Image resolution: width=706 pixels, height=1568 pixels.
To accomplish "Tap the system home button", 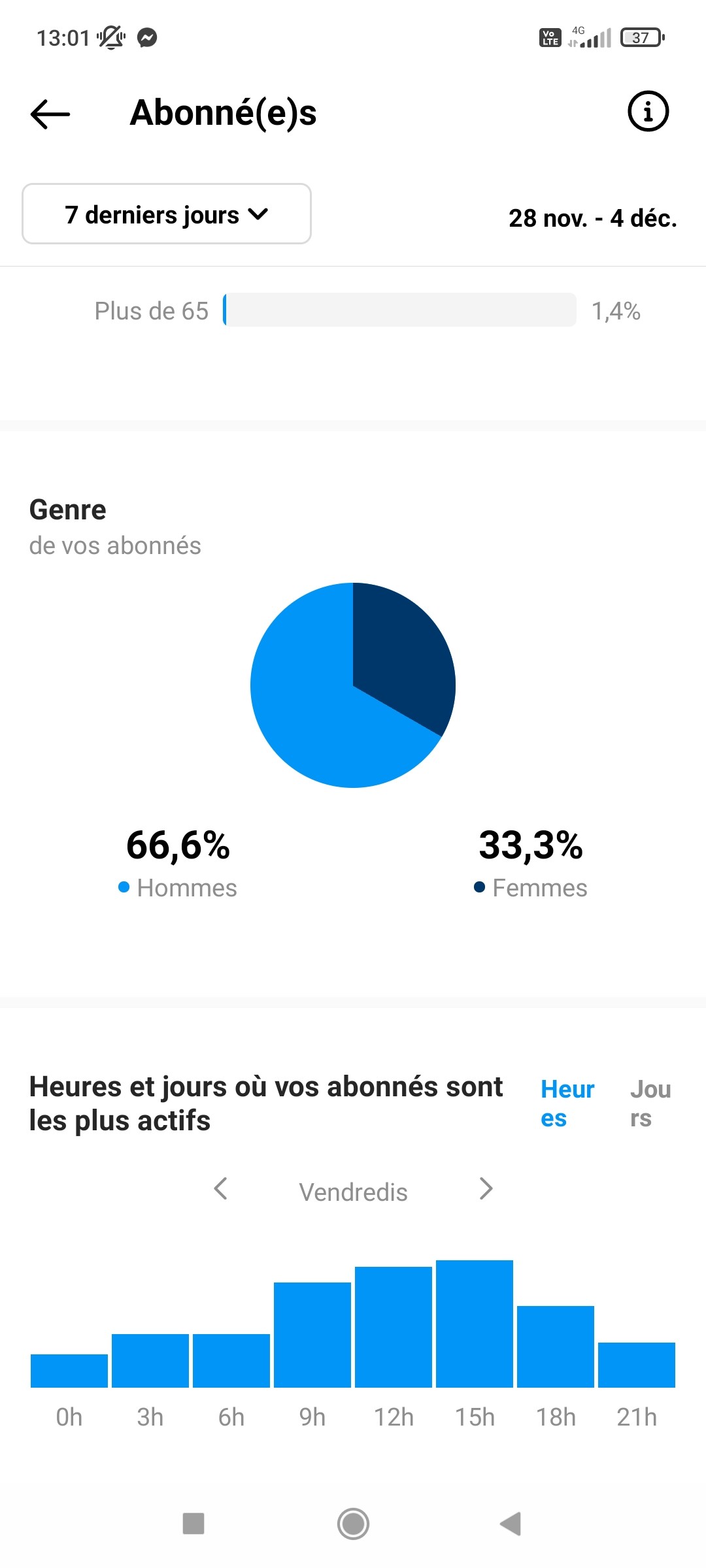I will click(353, 1524).
